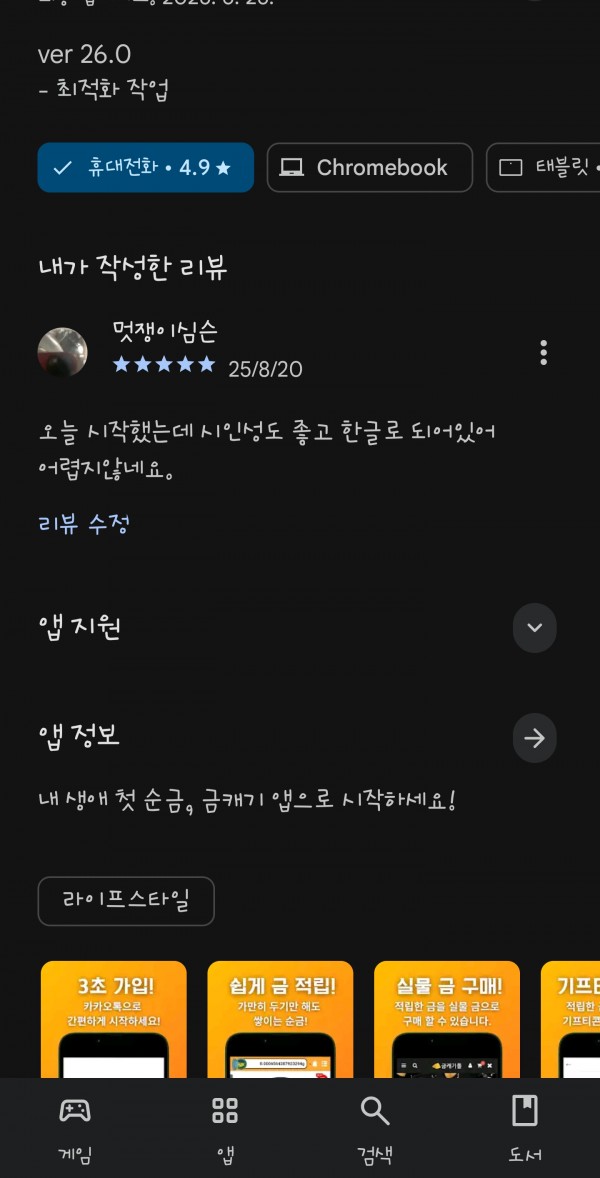The height and width of the screenshot is (1178, 600).
Task: Open overflow menu on 멋쟁이심슨's review
Action: (543, 352)
